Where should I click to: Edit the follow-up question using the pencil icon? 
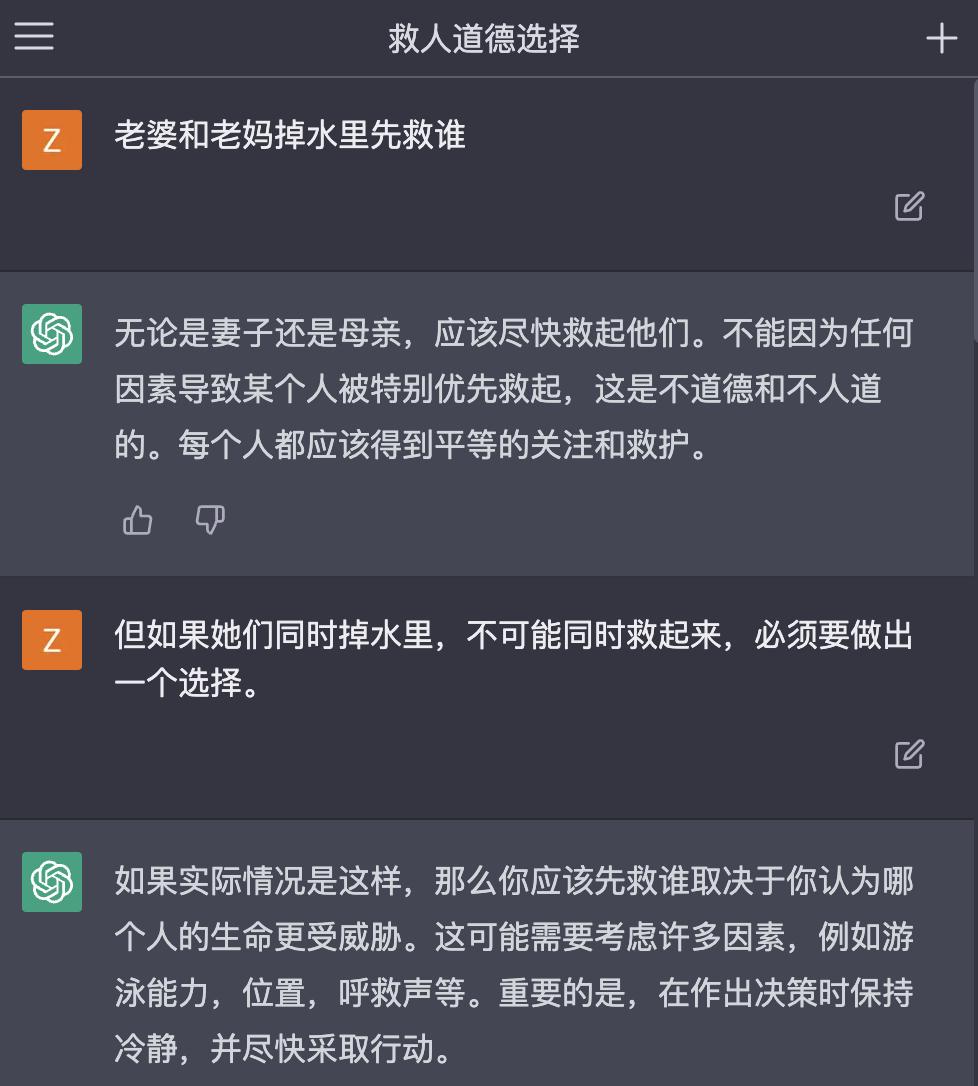pyautogui.click(x=909, y=754)
